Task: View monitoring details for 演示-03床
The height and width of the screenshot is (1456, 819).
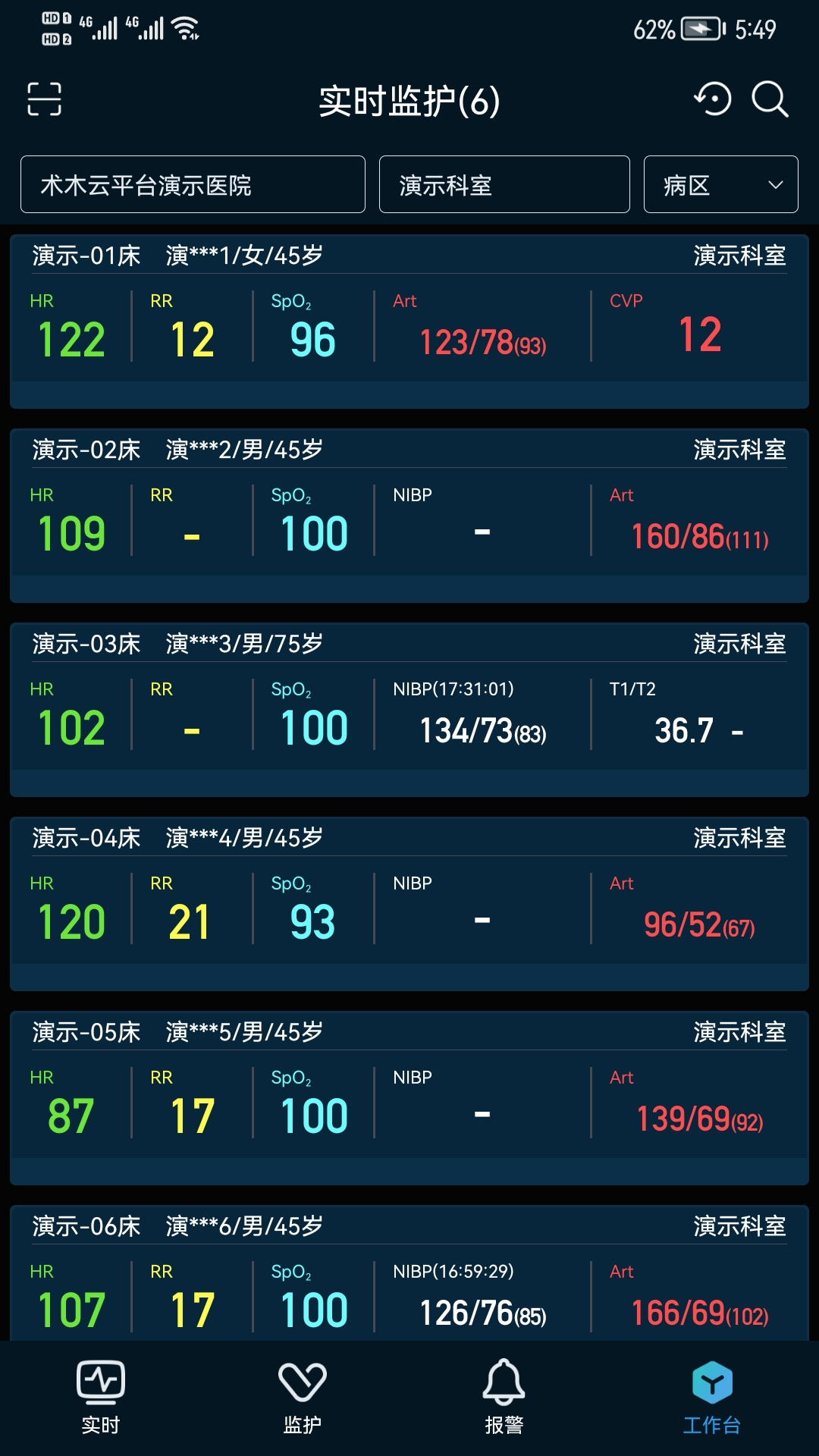Action: click(x=409, y=711)
